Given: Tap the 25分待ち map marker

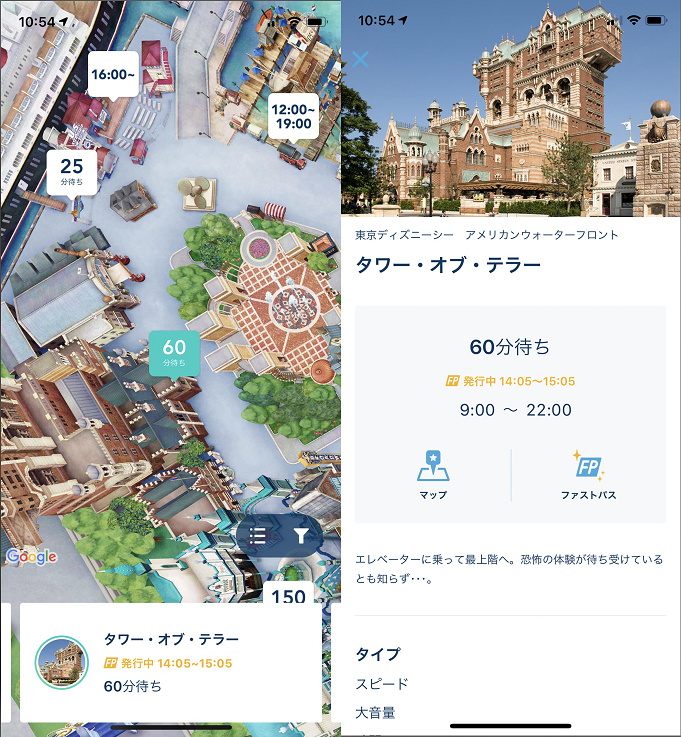Looking at the screenshot, I should coord(72,171).
